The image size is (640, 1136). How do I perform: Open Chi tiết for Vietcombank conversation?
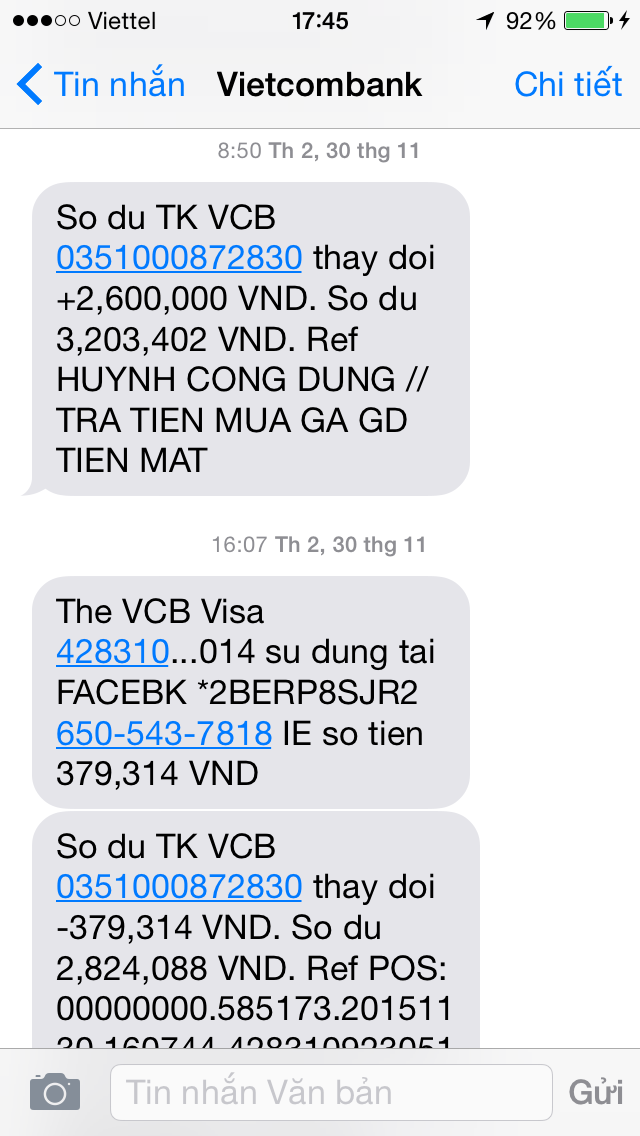pyautogui.click(x=568, y=85)
